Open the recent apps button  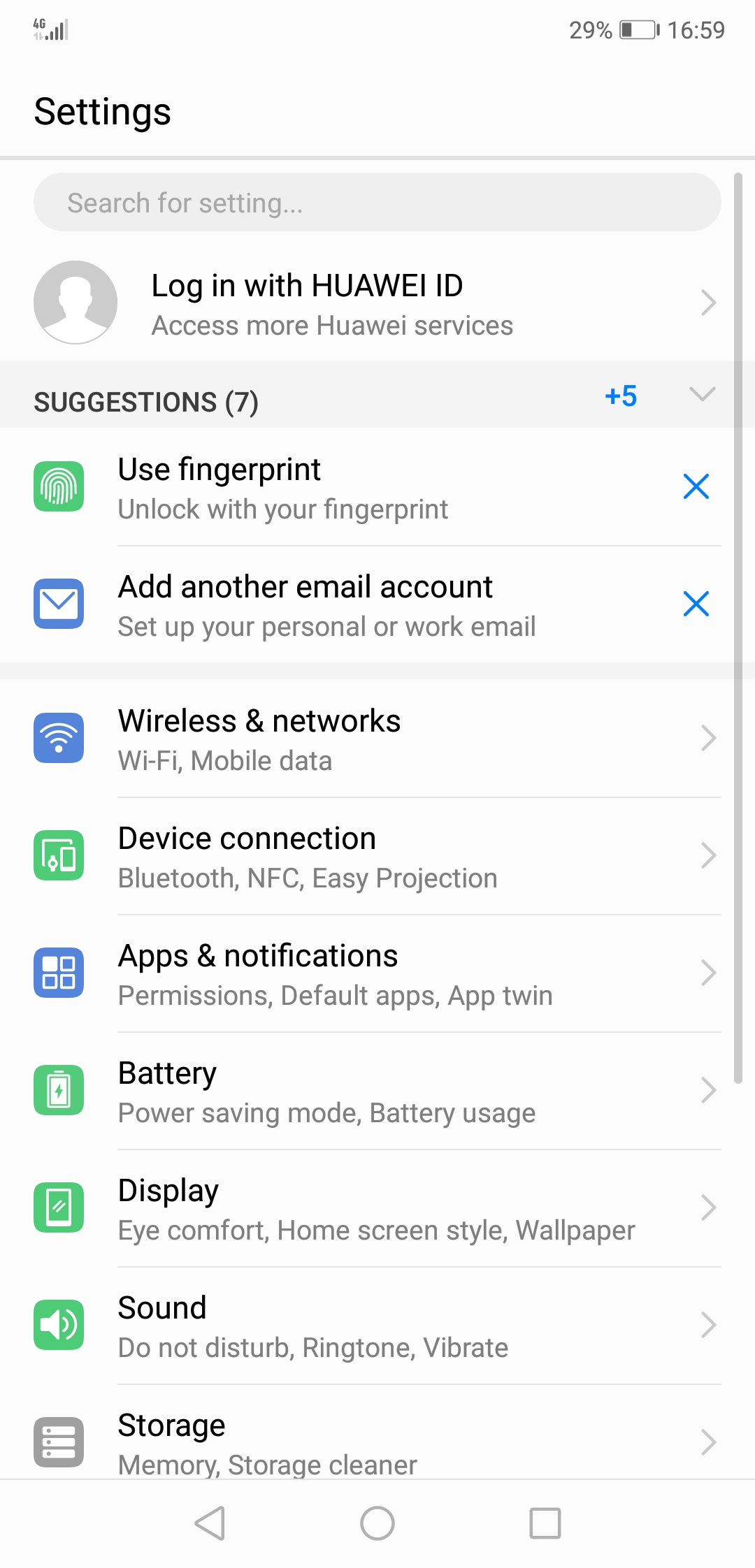point(545,1523)
